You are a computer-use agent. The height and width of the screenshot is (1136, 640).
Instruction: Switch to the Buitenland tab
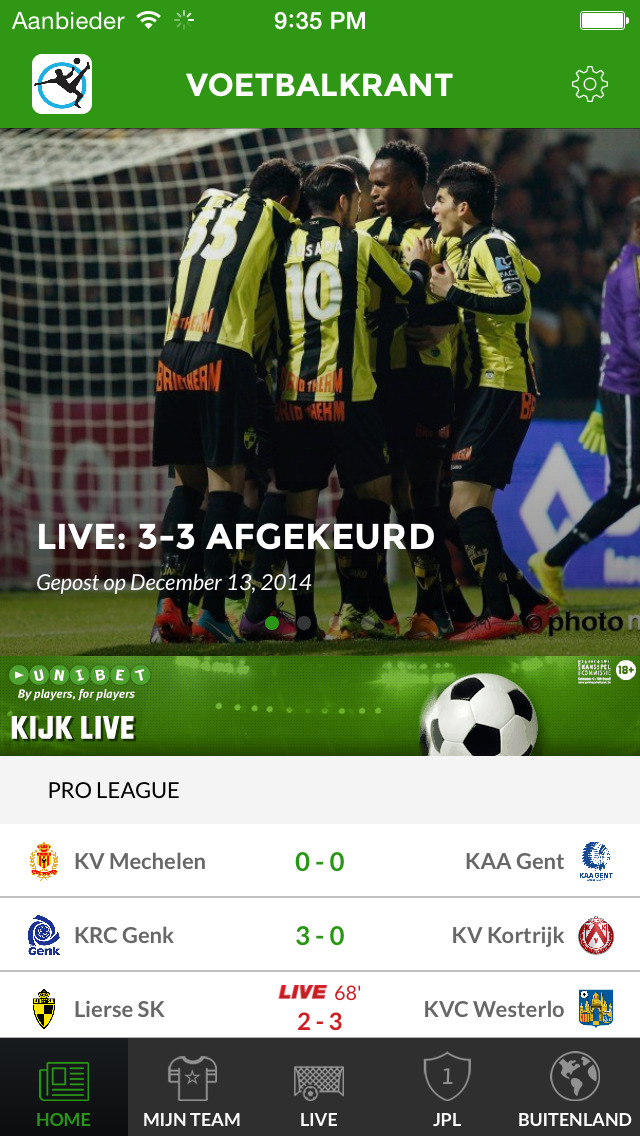575,1087
